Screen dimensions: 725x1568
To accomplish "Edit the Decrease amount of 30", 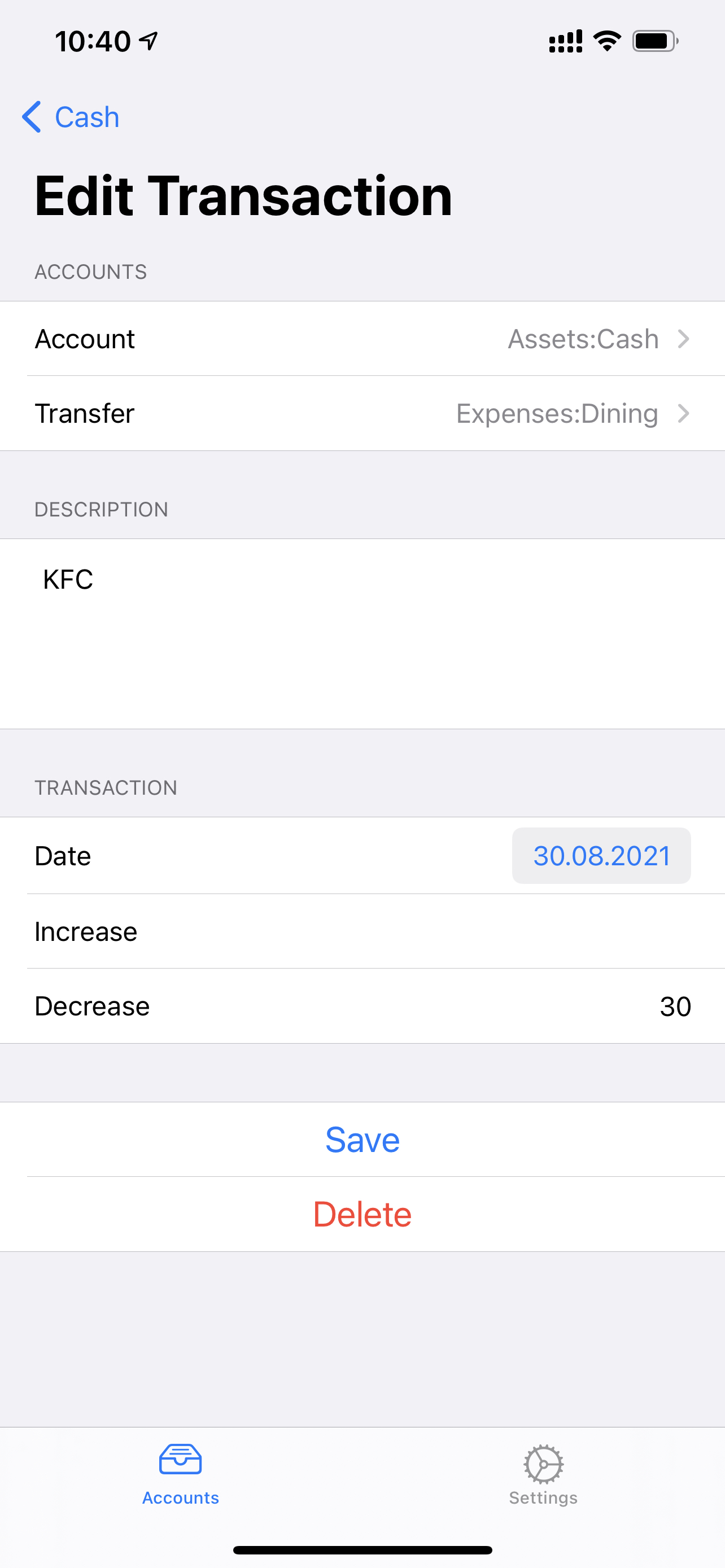I will (x=609, y=1006).
